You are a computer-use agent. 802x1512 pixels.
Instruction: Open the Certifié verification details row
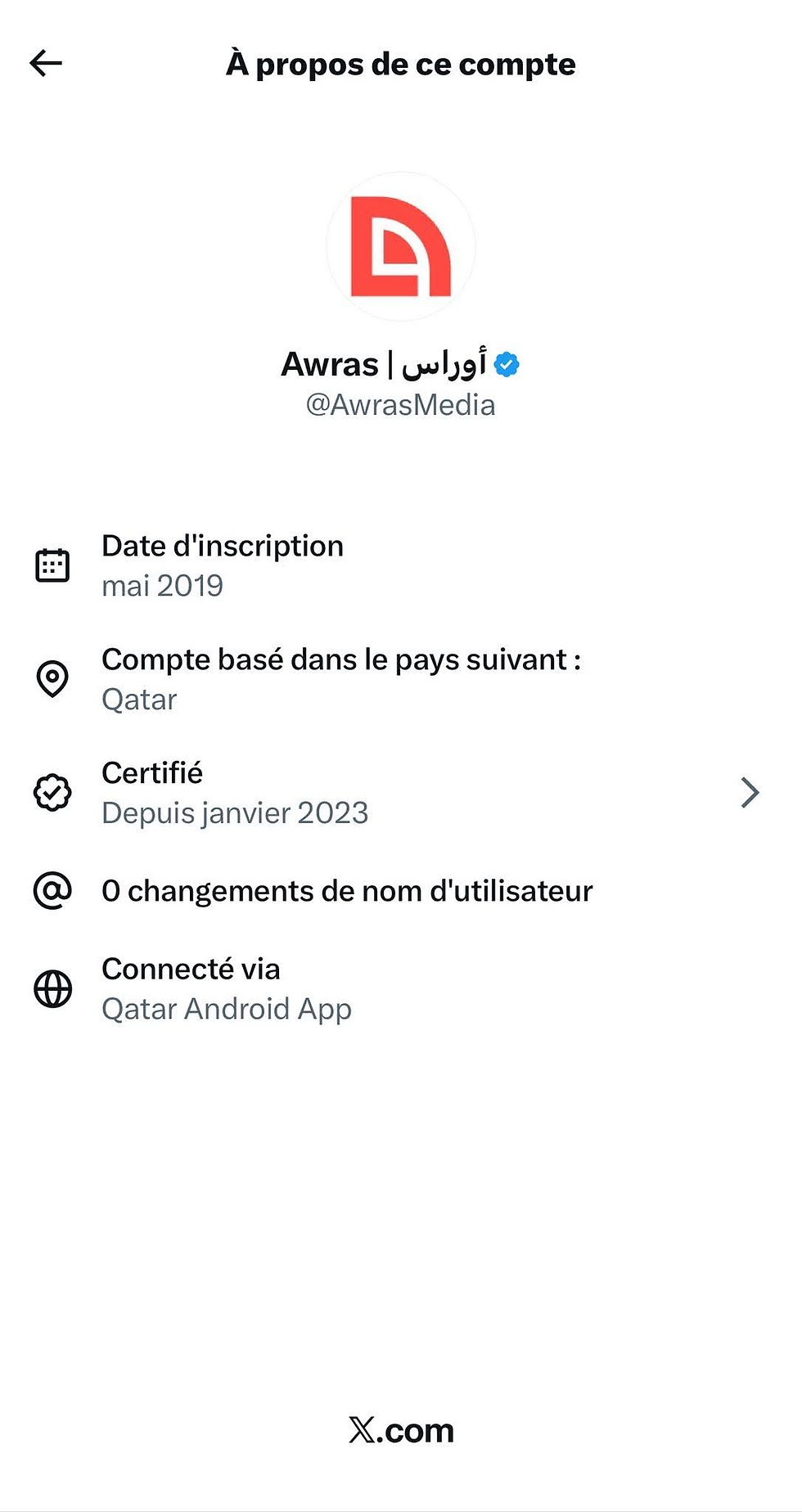coord(399,792)
